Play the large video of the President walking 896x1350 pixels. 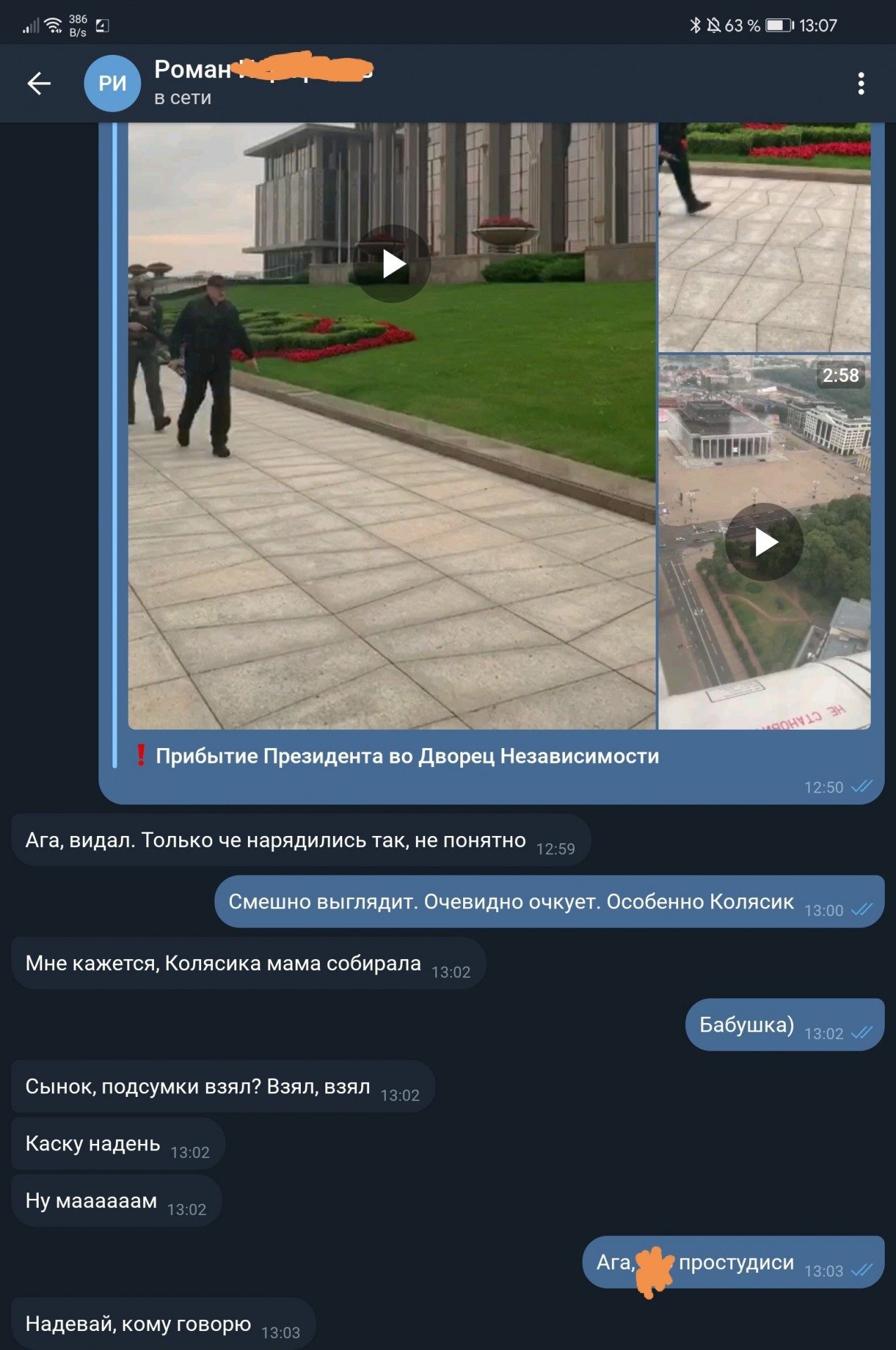[x=392, y=264]
